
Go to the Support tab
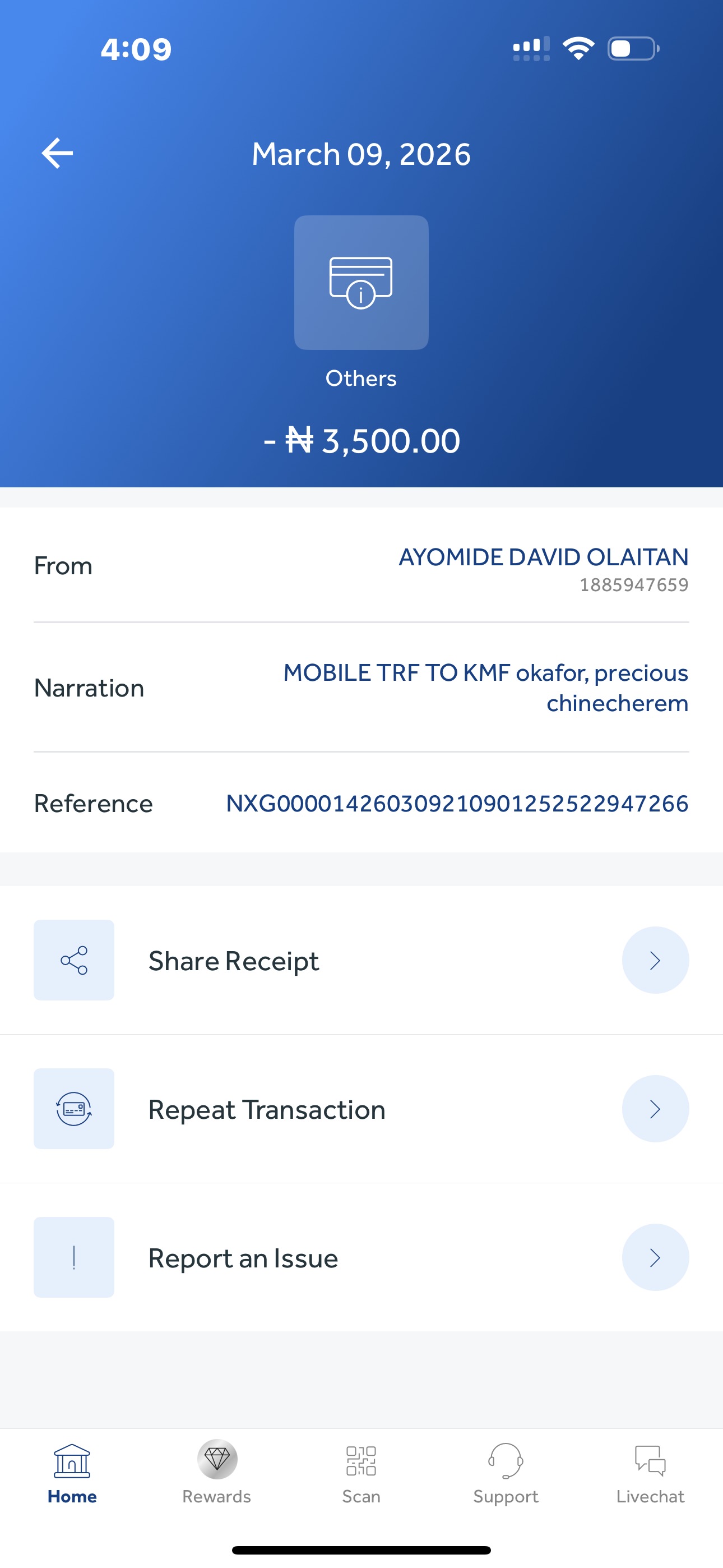click(506, 1473)
